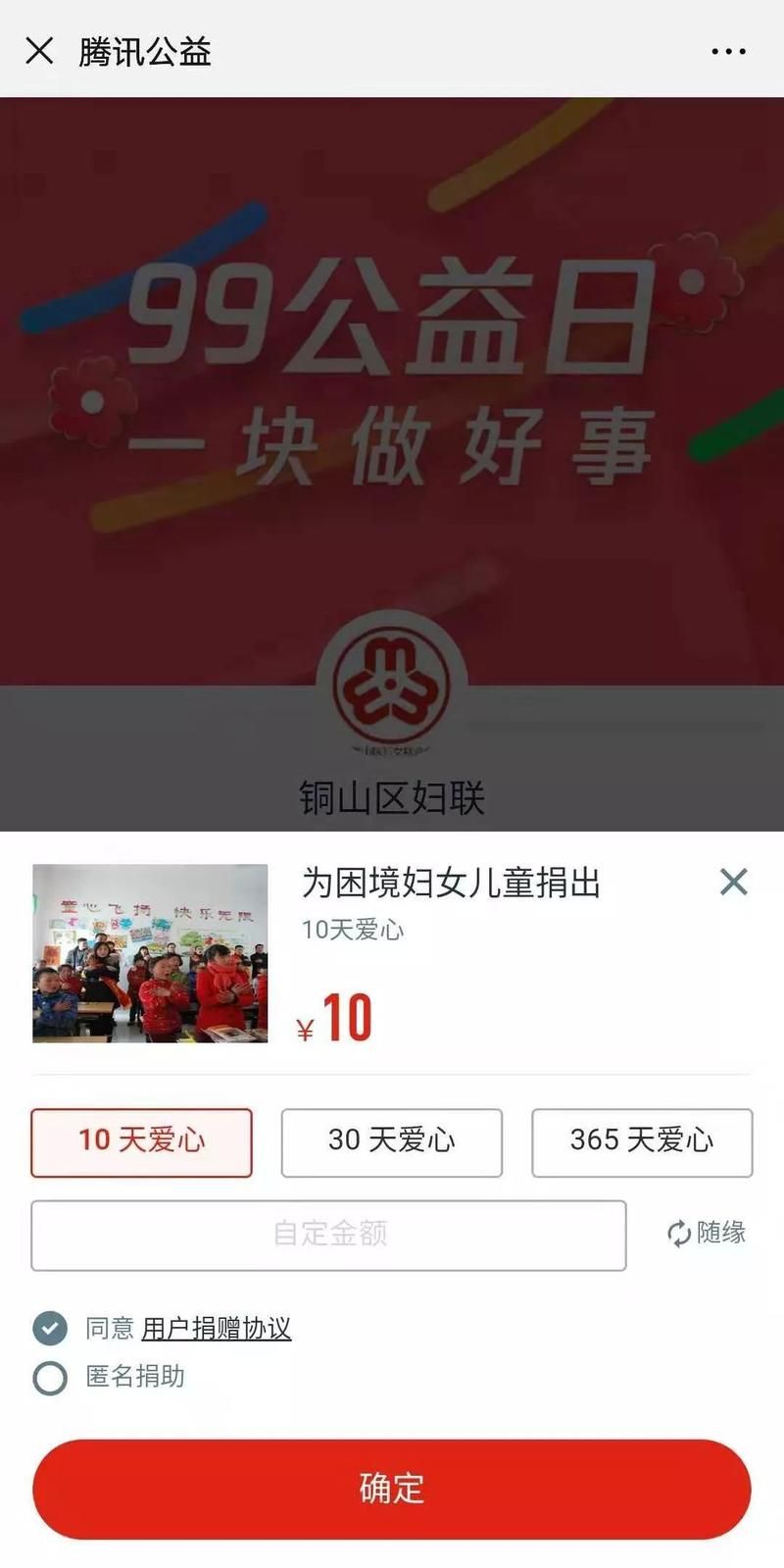784x1568 pixels.
Task: Enable 匿名捐助 anonymous donation
Action: [50, 1377]
